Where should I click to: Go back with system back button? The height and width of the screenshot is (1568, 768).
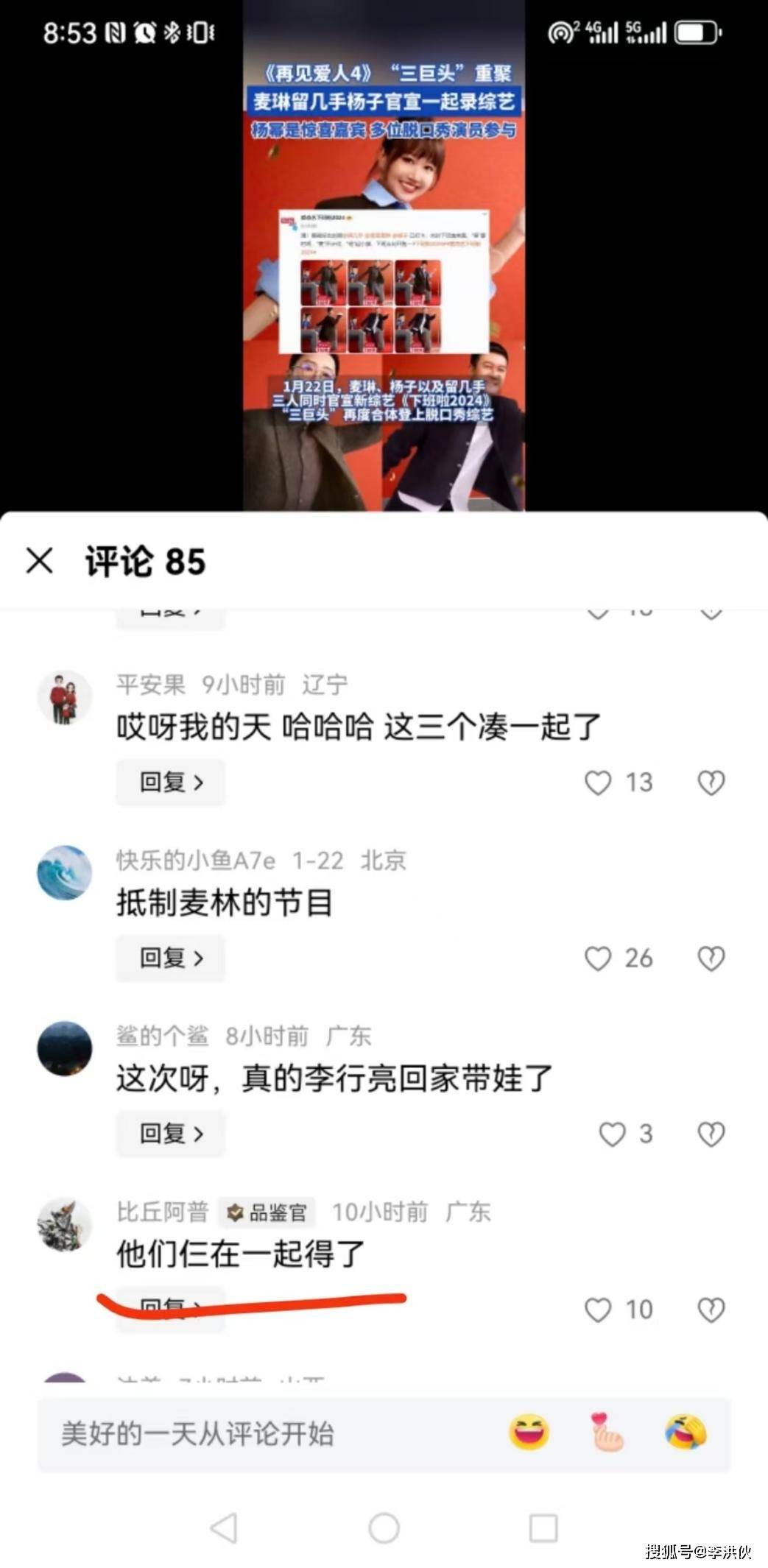point(224,1528)
